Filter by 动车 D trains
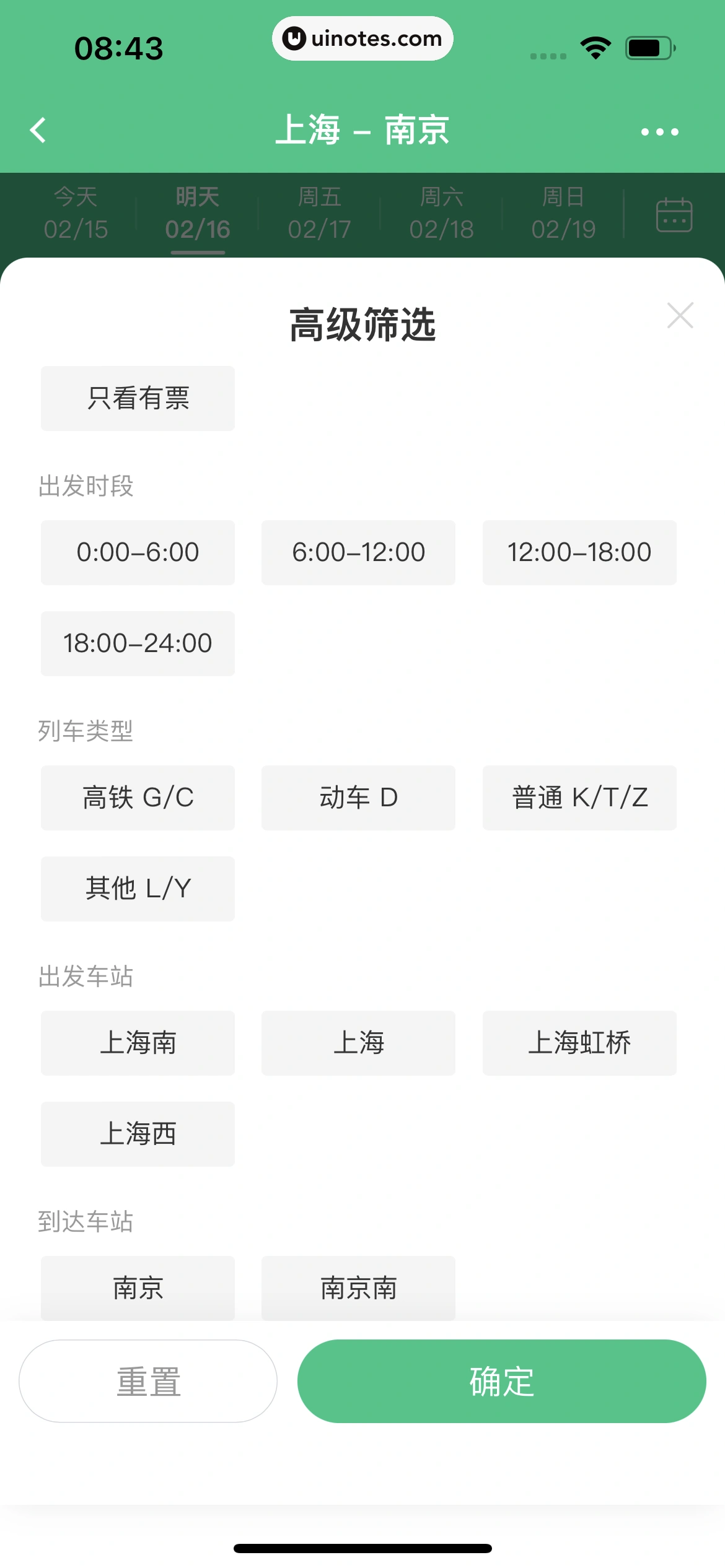Image resolution: width=725 pixels, height=1568 pixels. click(358, 798)
